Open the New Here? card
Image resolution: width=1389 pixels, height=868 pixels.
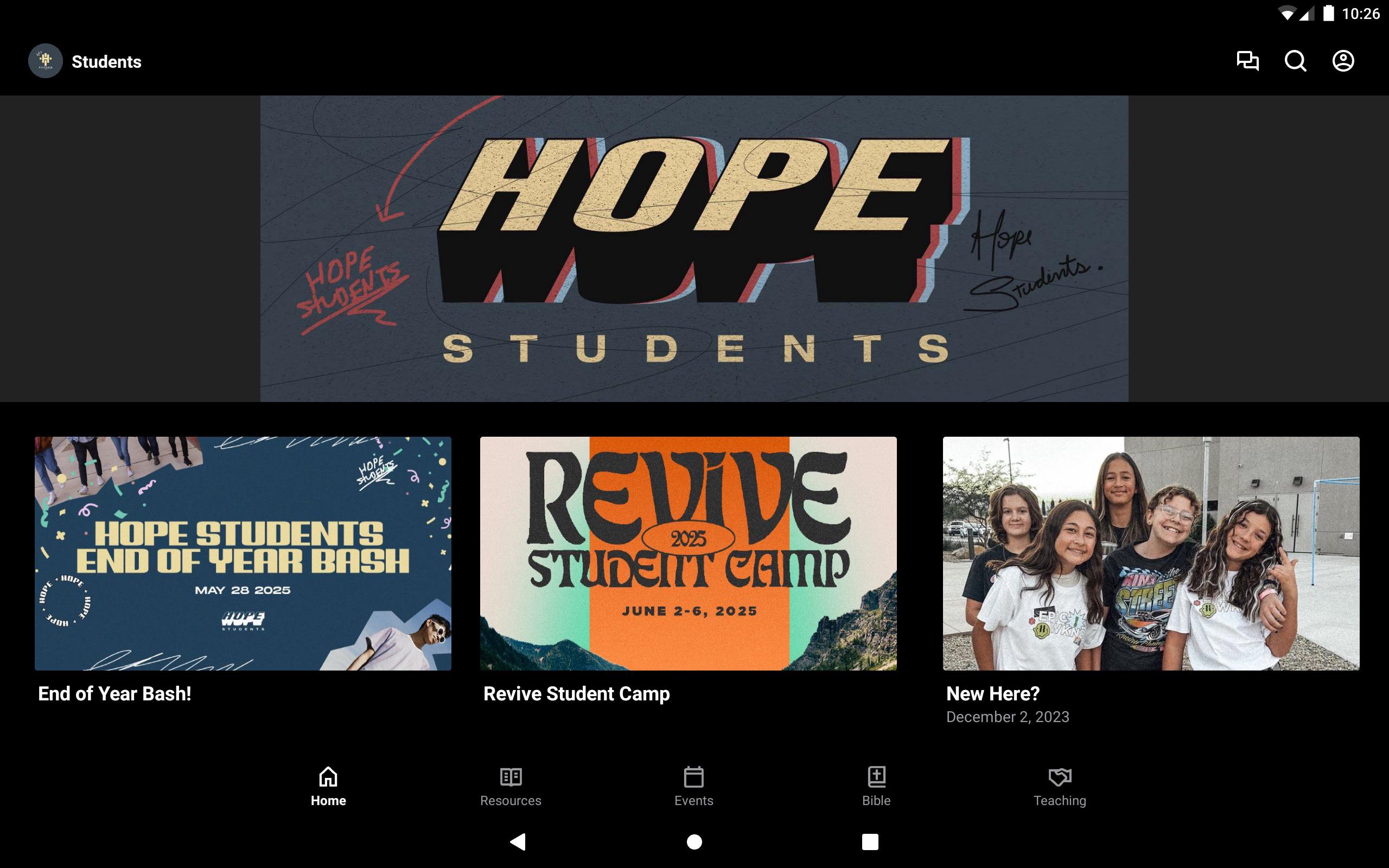click(1151, 553)
